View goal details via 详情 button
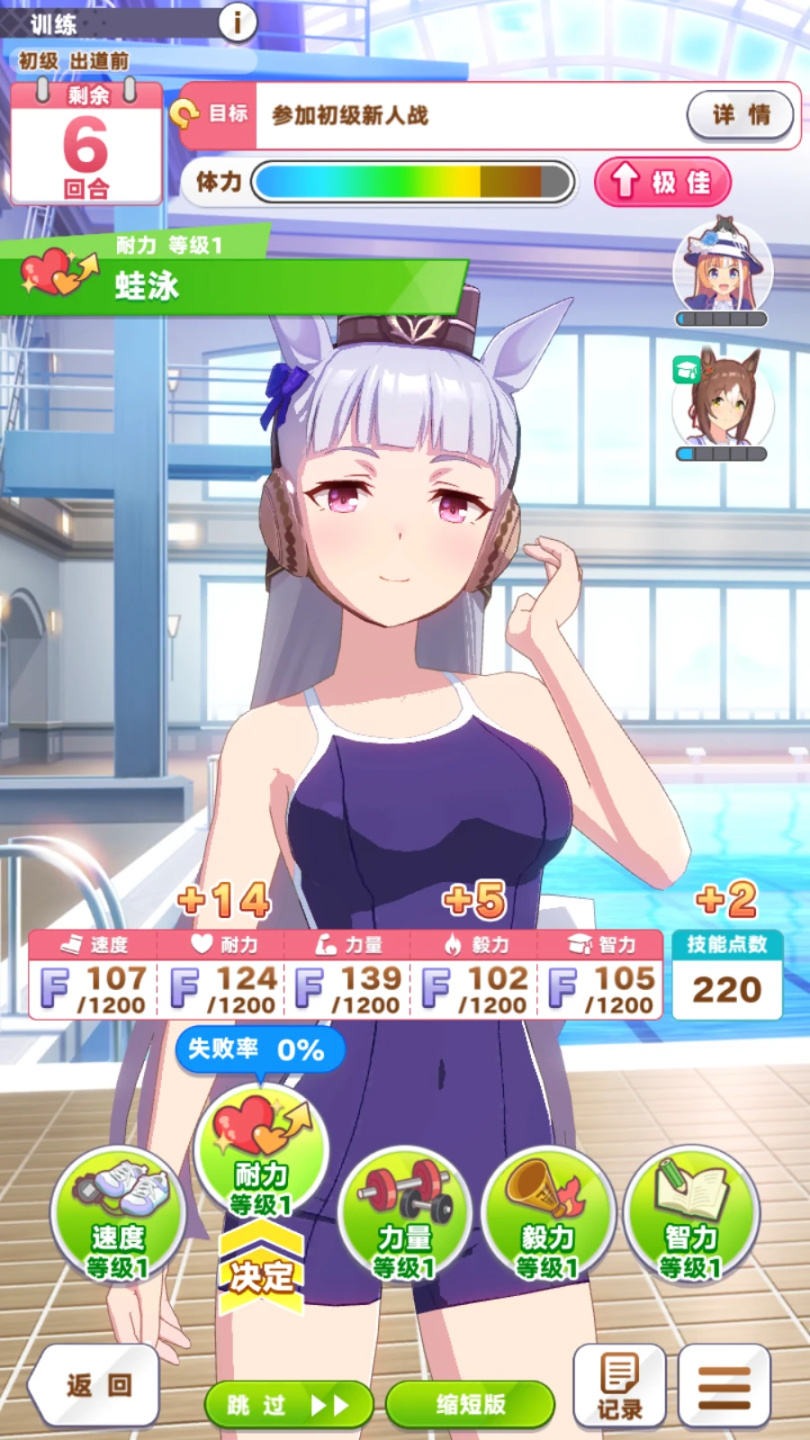 point(741,114)
